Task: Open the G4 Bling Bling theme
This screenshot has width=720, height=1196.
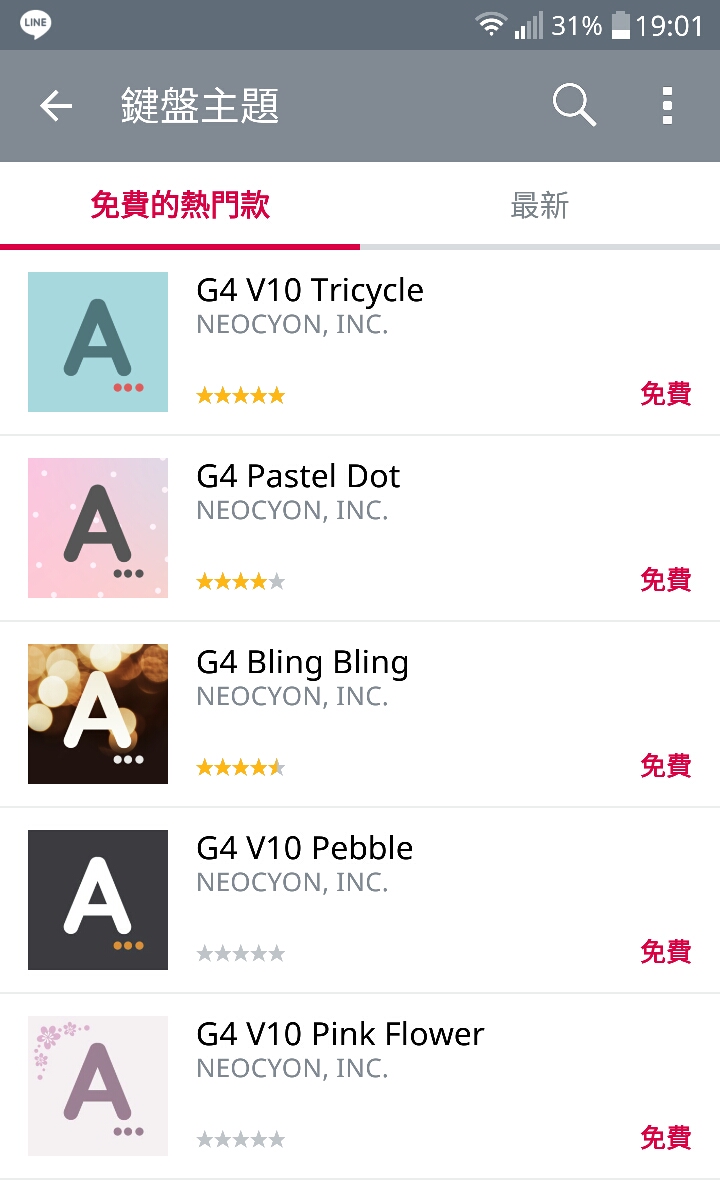Action: tap(360, 714)
